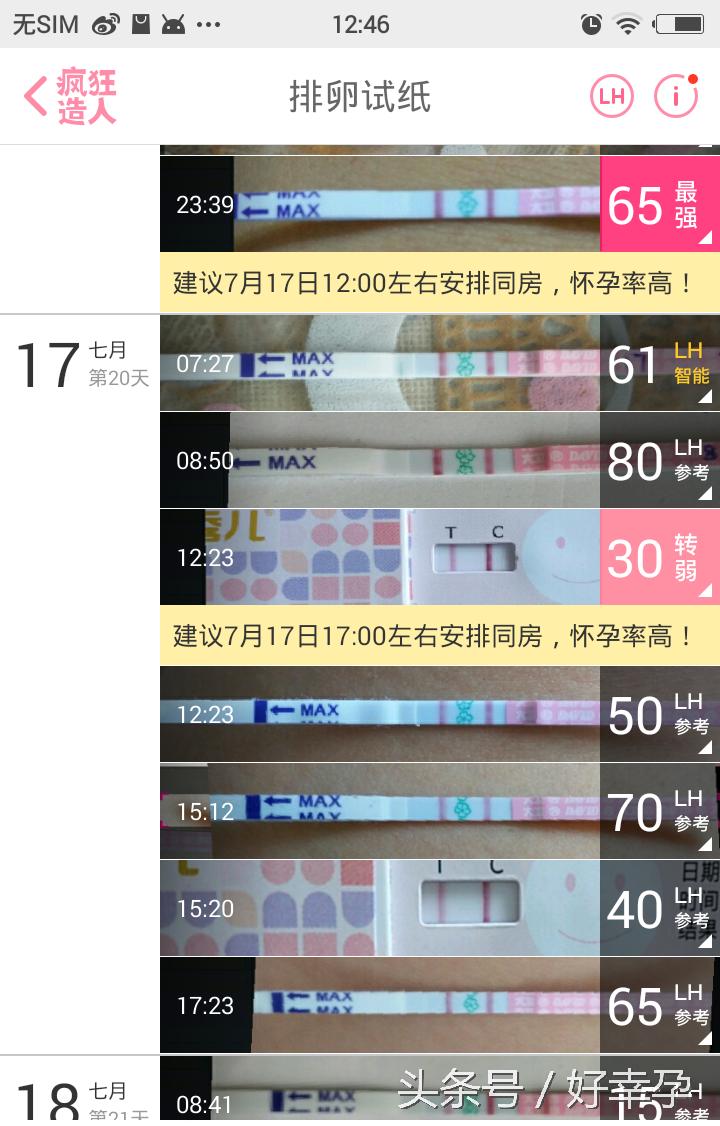Open the LH chart icon in top bar
Viewport: 720px width, 1126px height.
pyautogui.click(x=611, y=95)
